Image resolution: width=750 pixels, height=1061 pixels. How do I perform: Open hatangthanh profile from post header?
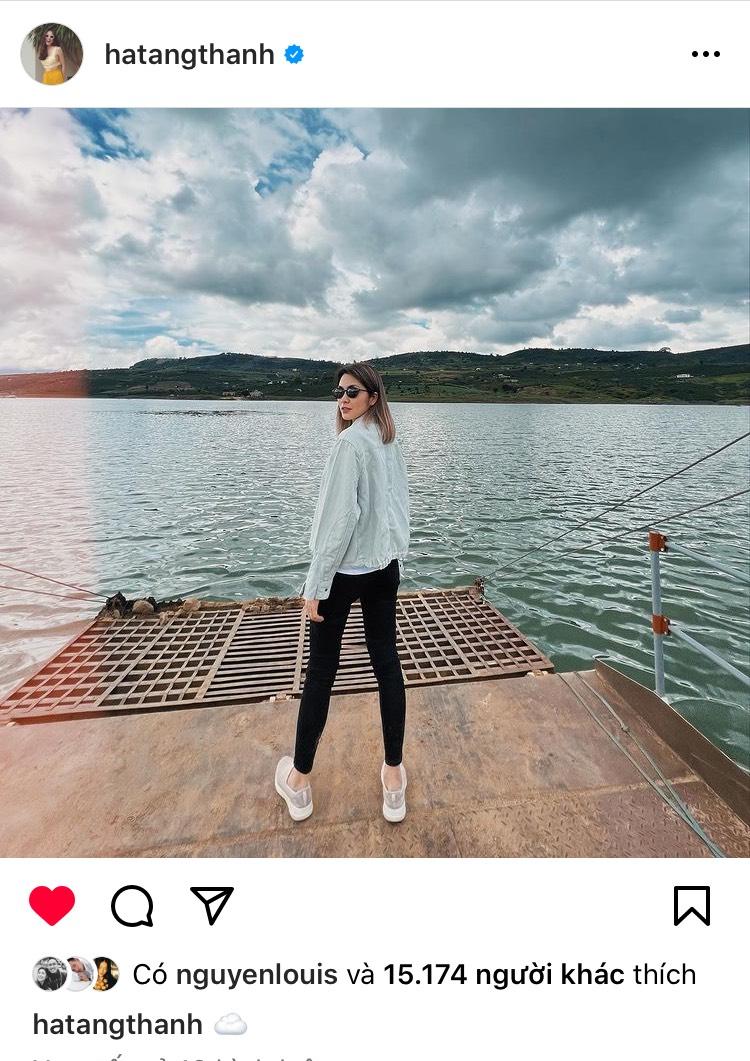pyautogui.click(x=189, y=55)
